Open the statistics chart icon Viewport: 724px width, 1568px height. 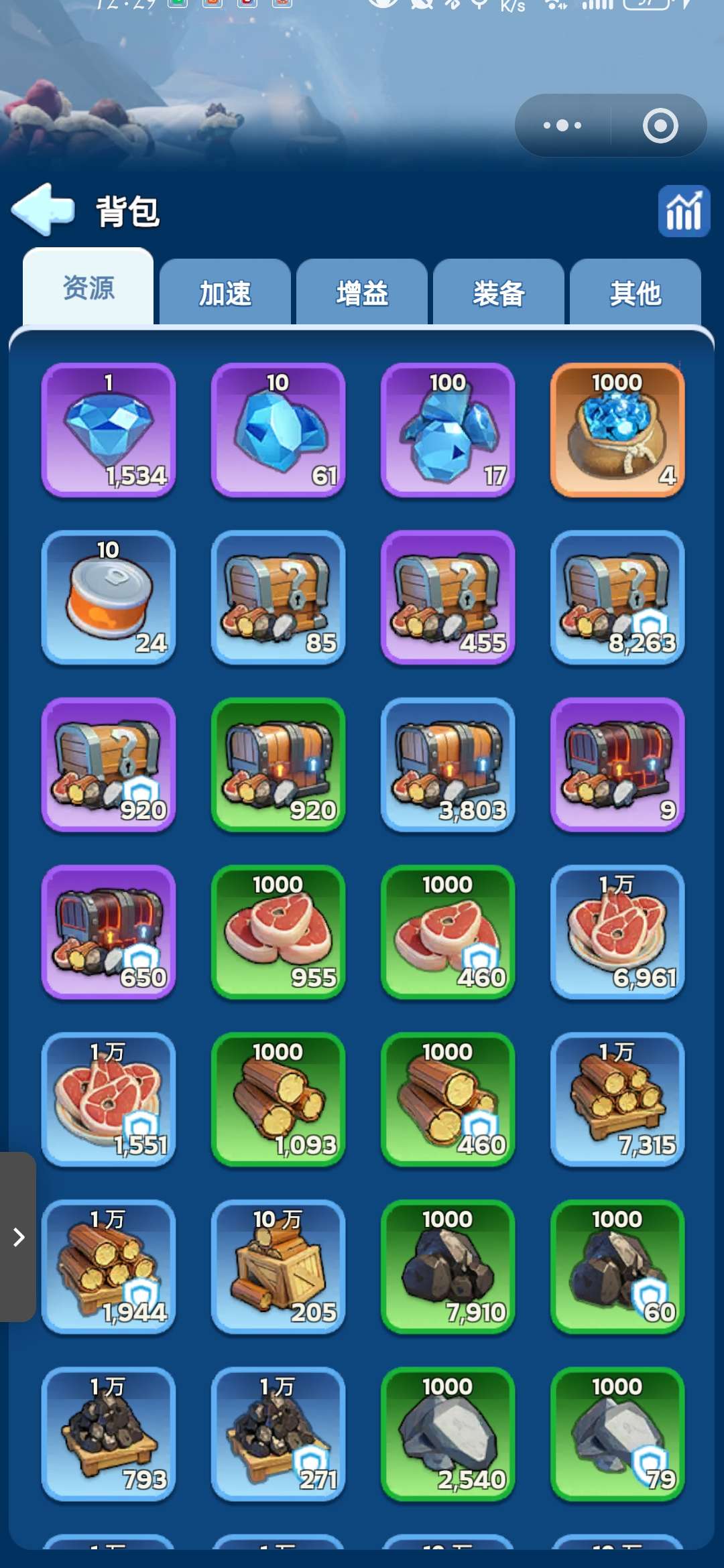(x=683, y=211)
